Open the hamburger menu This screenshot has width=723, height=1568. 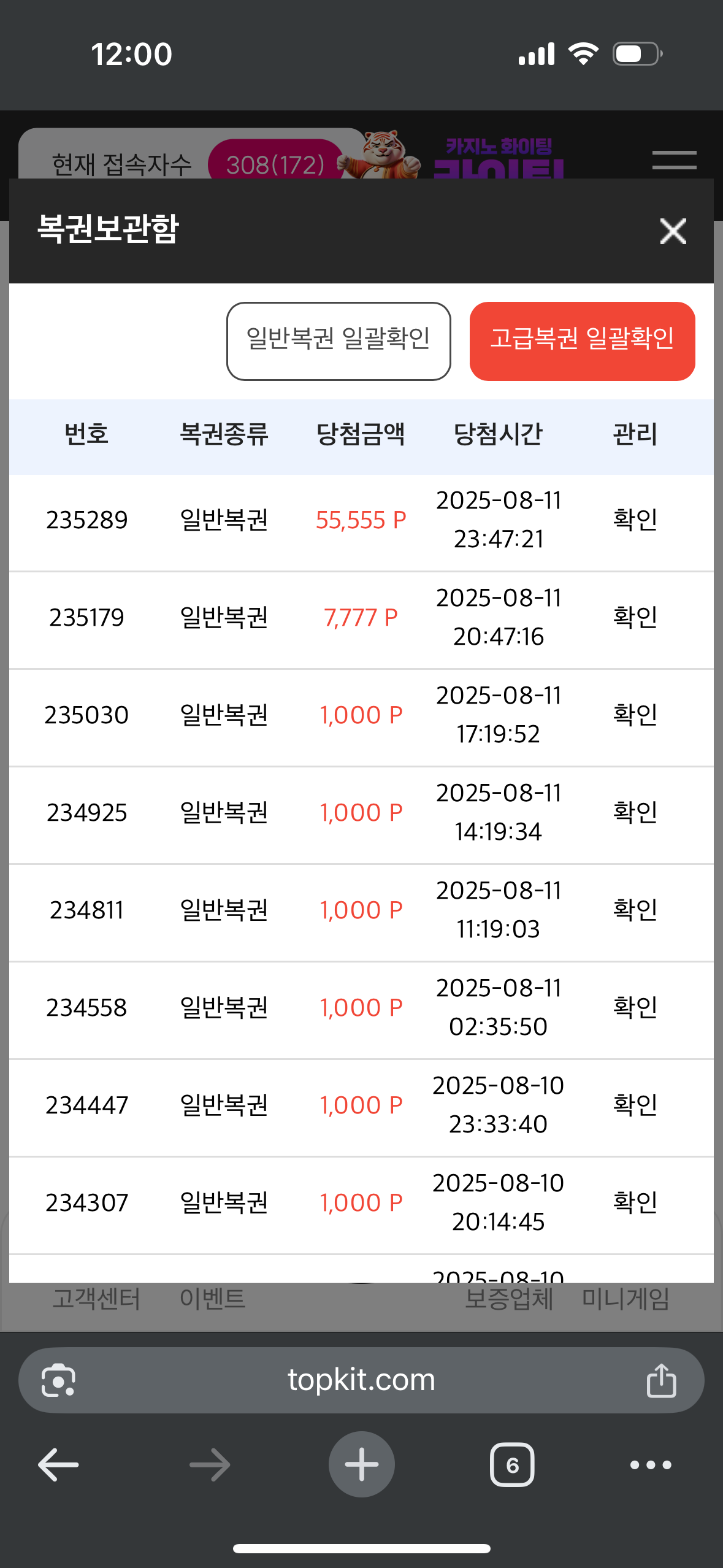click(674, 160)
